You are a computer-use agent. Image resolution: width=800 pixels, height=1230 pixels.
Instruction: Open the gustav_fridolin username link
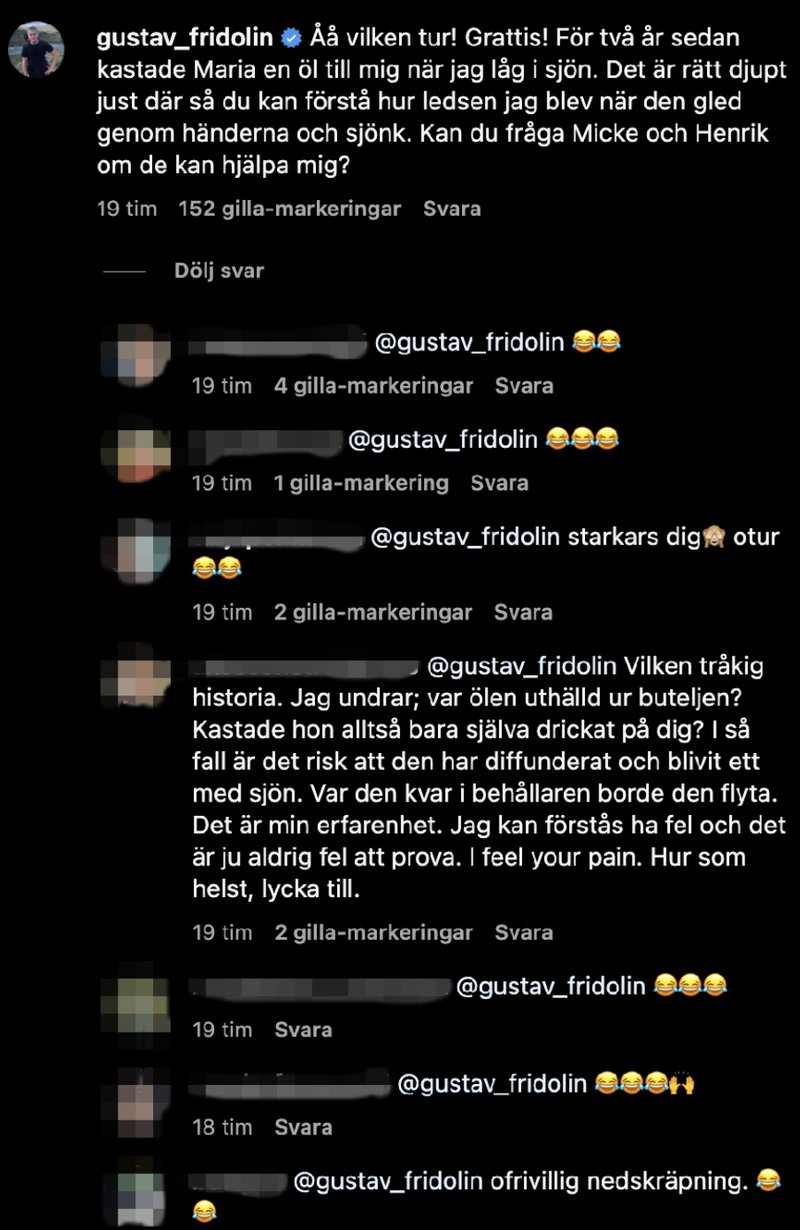pyautogui.click(x=185, y=38)
